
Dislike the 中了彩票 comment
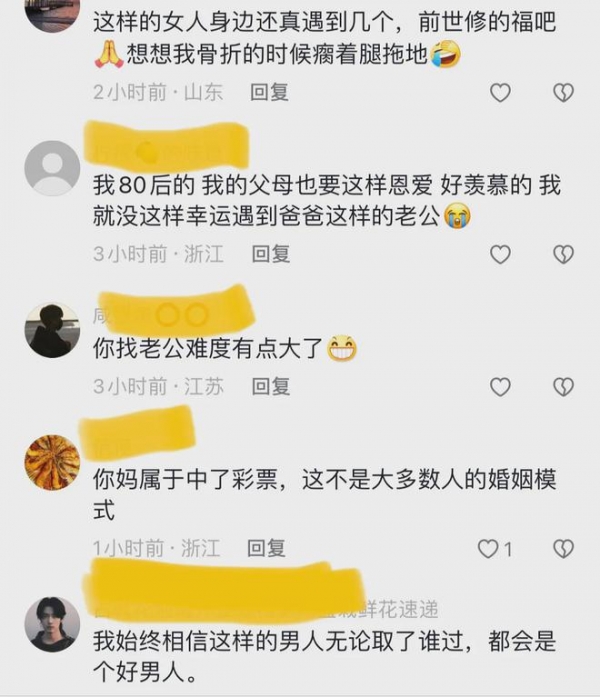coord(563,548)
